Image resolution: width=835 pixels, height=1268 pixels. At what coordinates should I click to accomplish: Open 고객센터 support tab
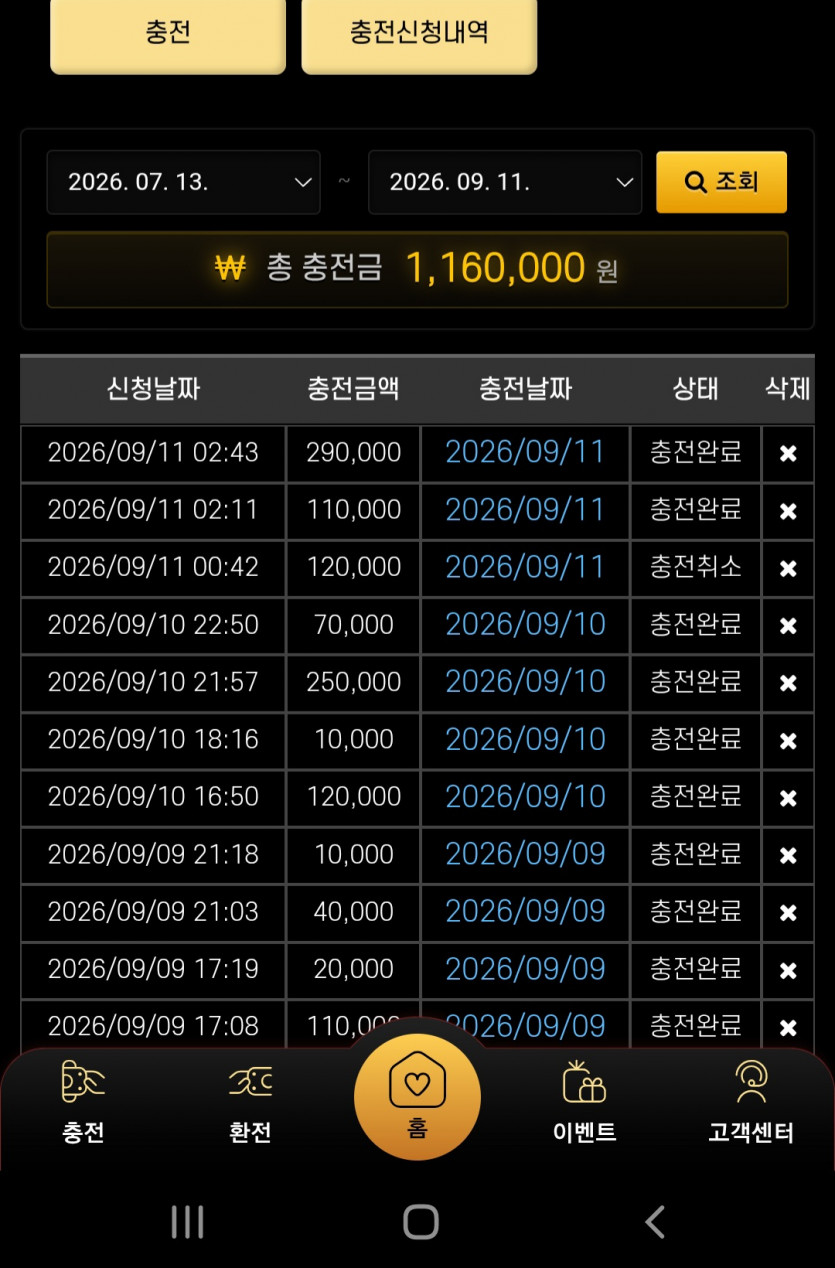751,1103
